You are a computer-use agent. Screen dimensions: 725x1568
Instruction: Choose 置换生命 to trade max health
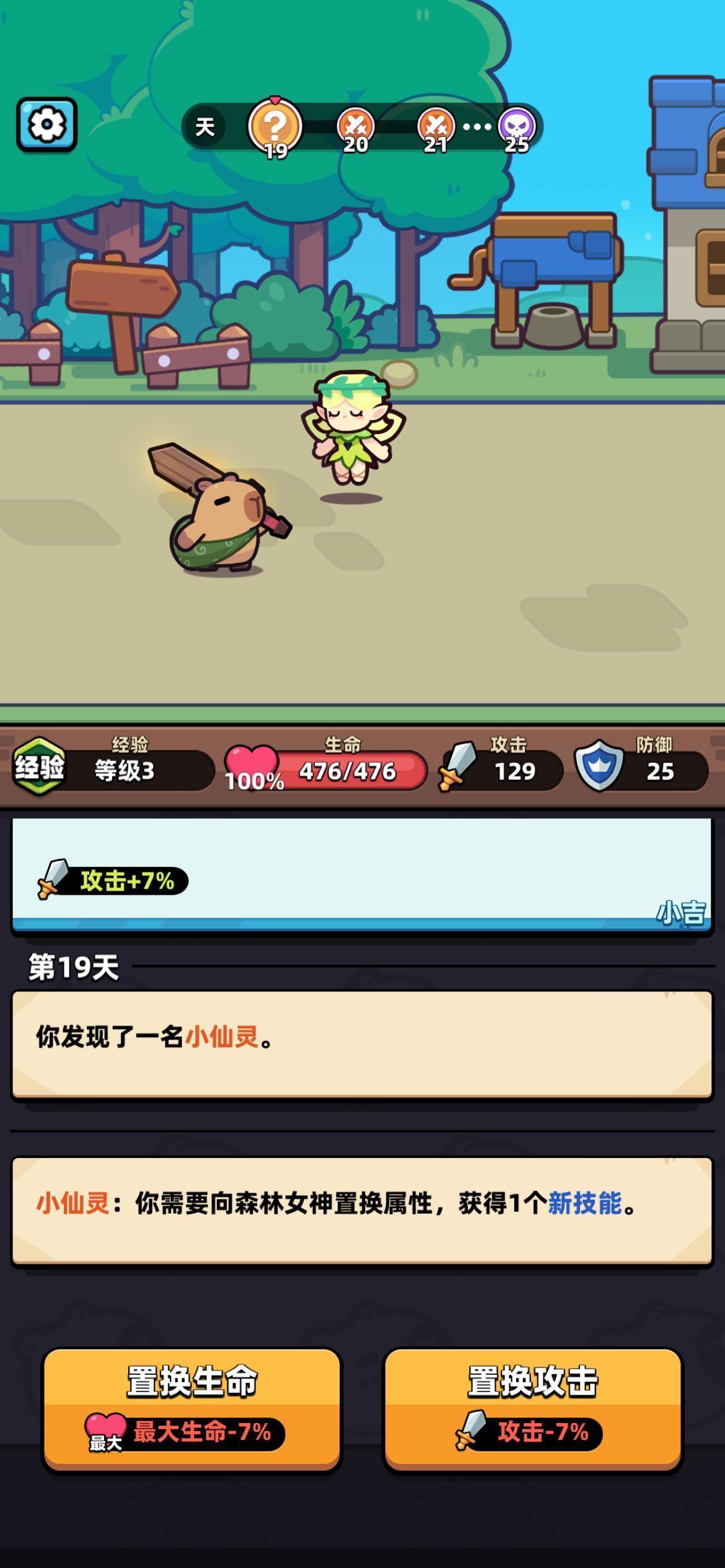point(191,1409)
